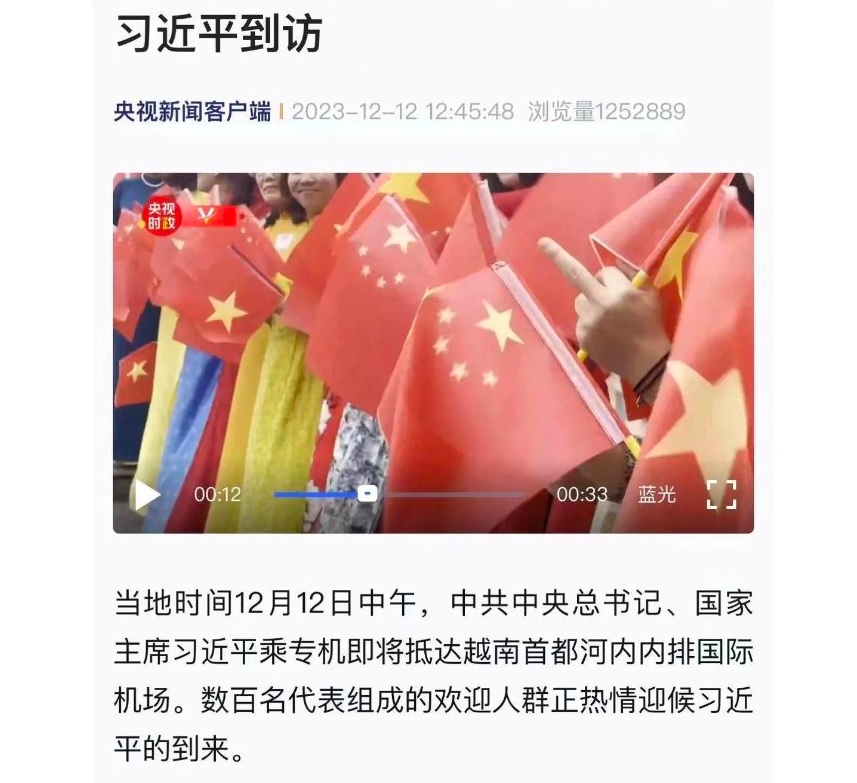Open the 央视新闻客户端 source page
Viewport: 857px width, 783px height.
[x=192, y=111]
